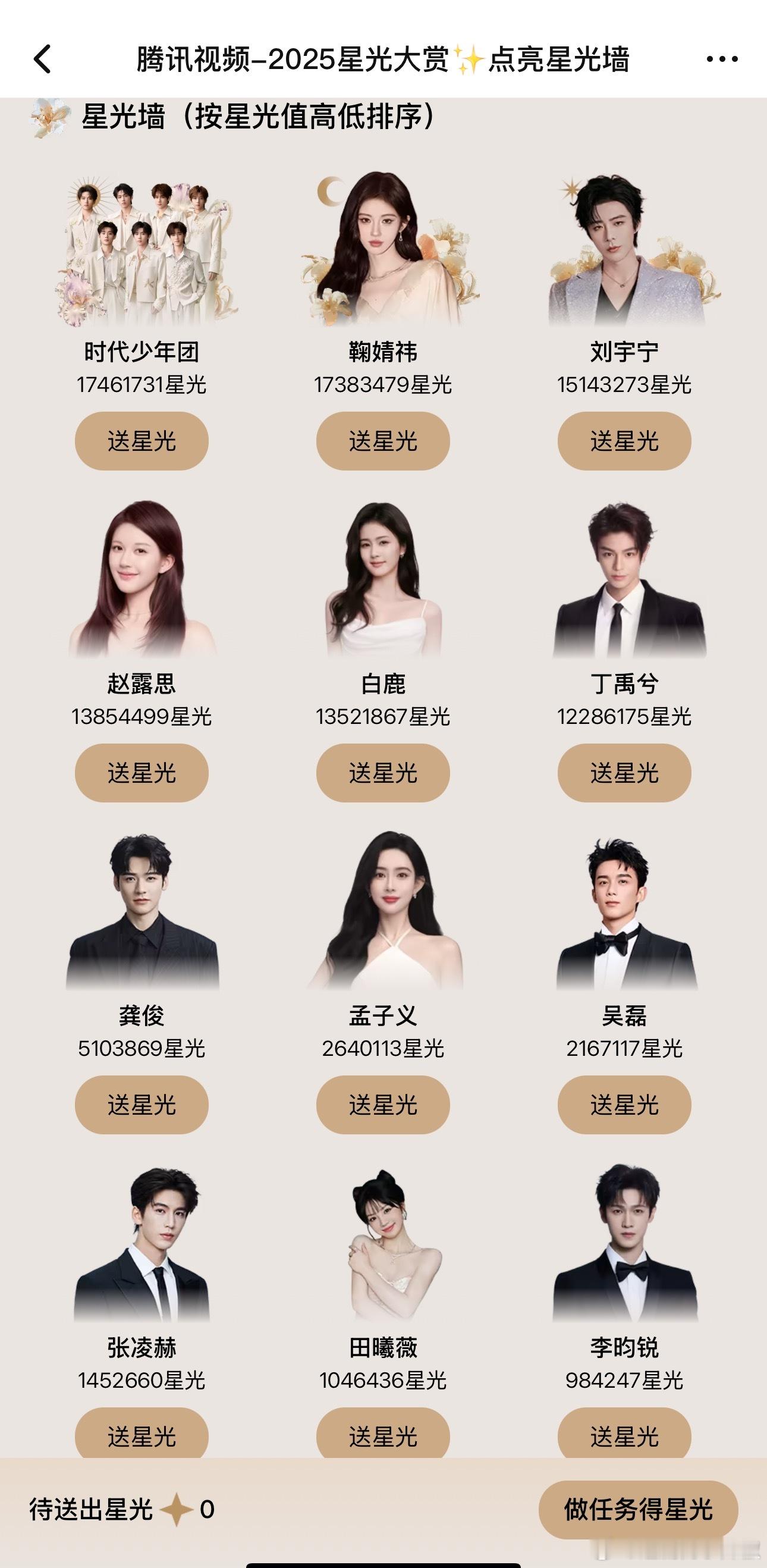The height and width of the screenshot is (1568, 767).
Task: Tap 送星光 under 鞠婧祎
Action: [x=382, y=441]
